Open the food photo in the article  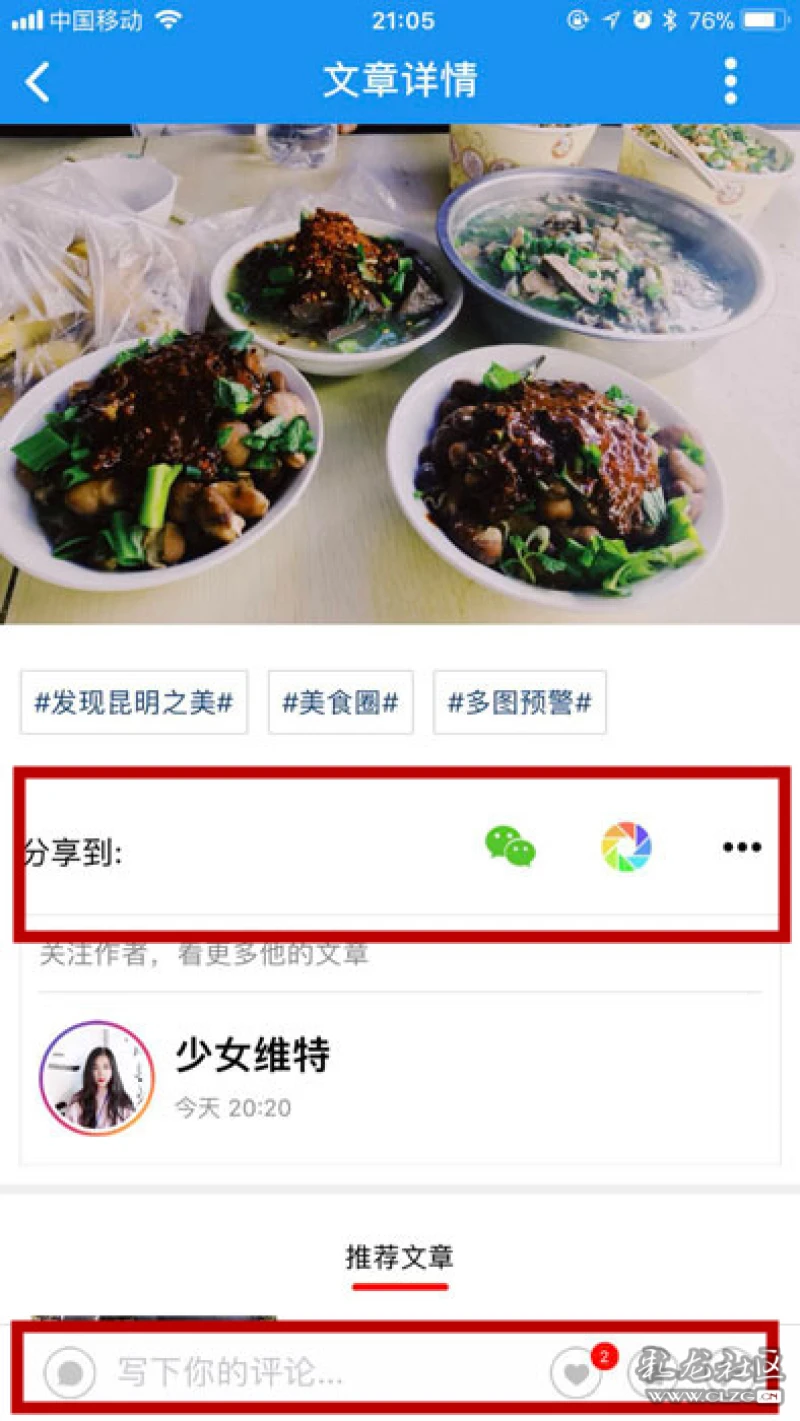(x=400, y=375)
